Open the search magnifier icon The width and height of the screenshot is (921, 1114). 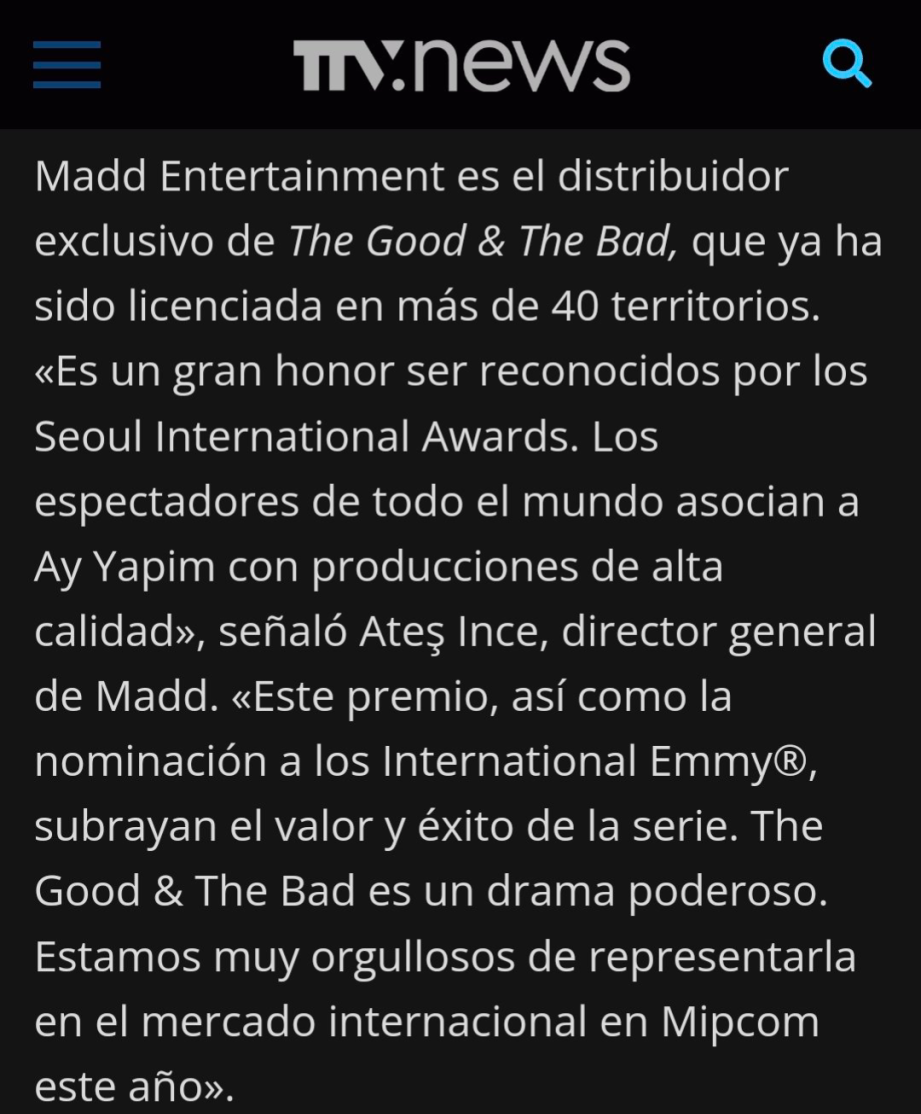coord(846,66)
